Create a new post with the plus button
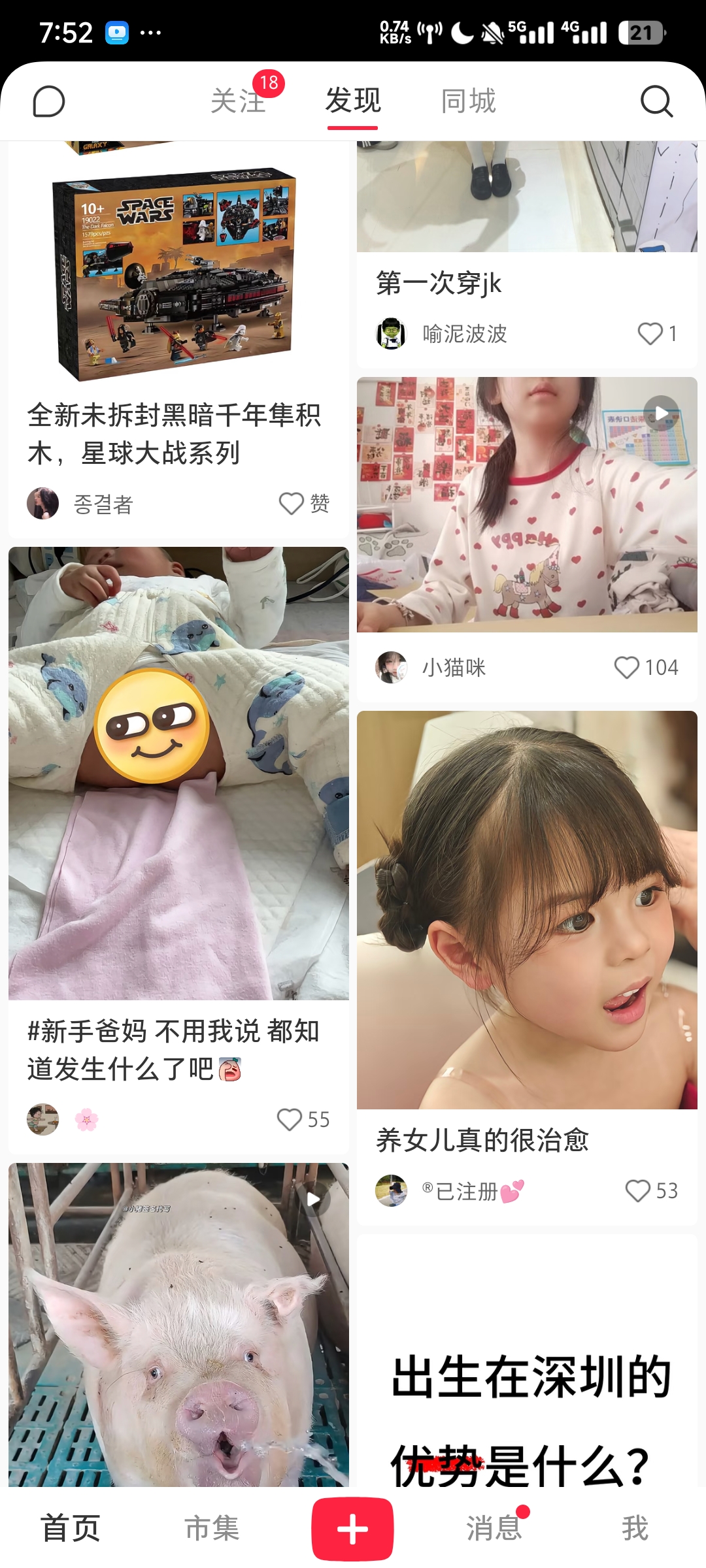 352,1529
